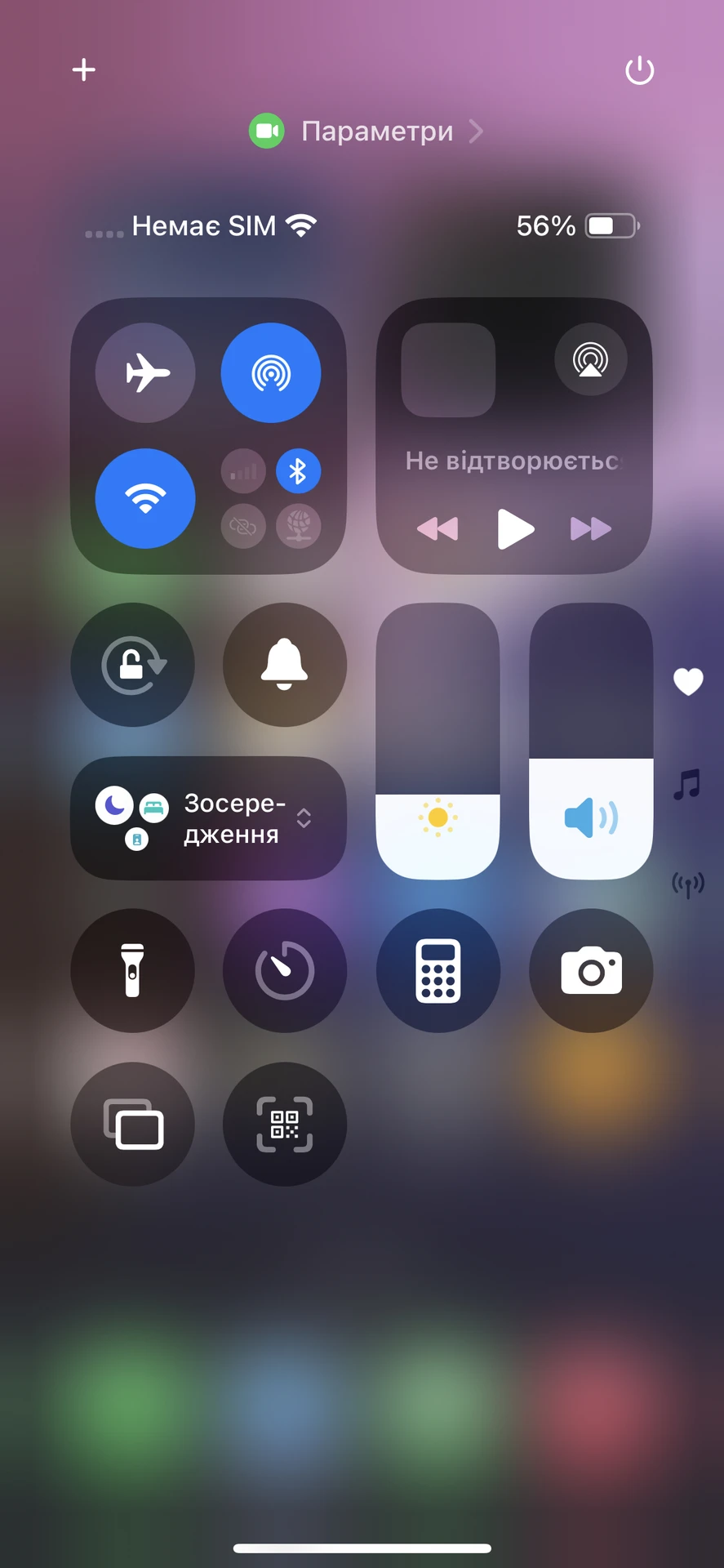Open the camera

click(591, 970)
